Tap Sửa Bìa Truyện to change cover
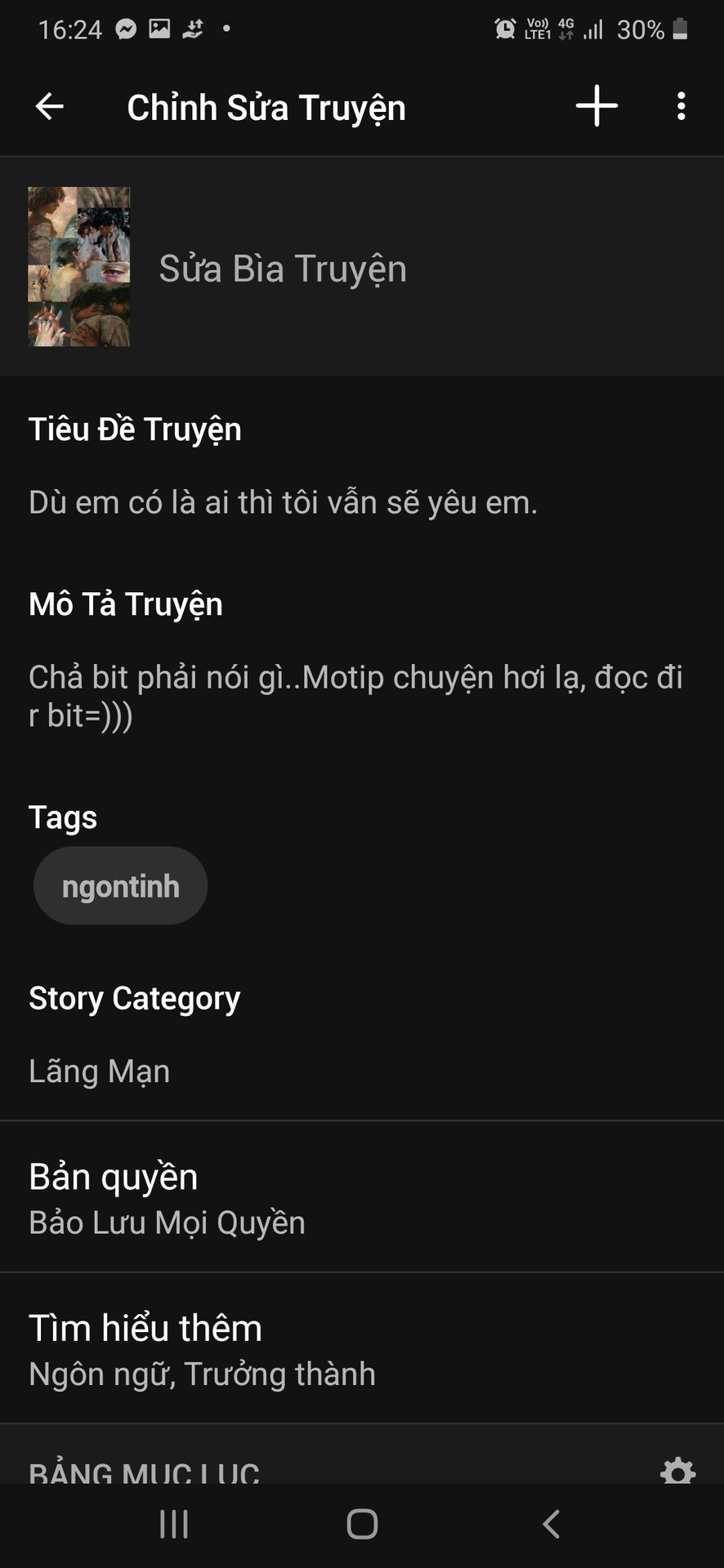Screen dimensions: 724x1568 pyautogui.click(x=283, y=269)
